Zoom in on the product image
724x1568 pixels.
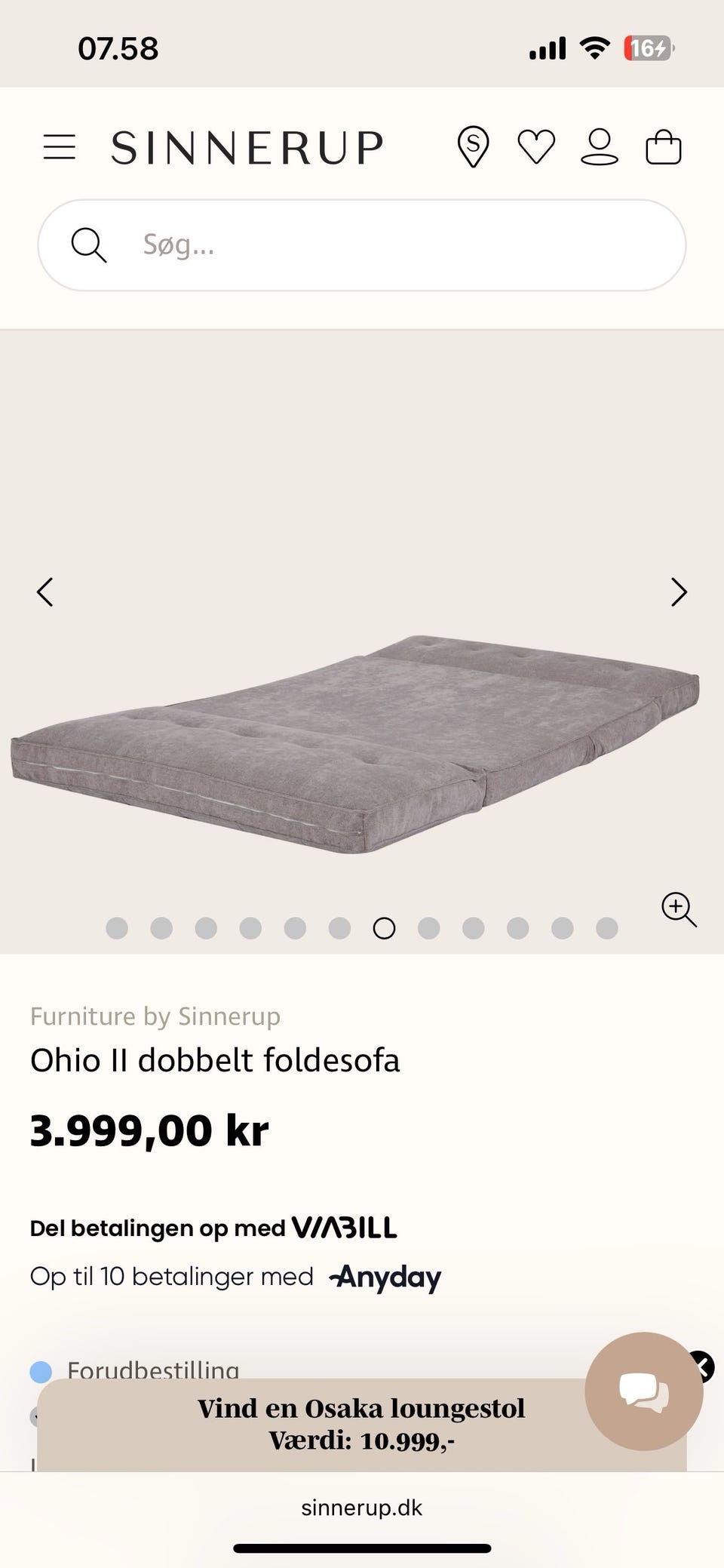point(679,909)
